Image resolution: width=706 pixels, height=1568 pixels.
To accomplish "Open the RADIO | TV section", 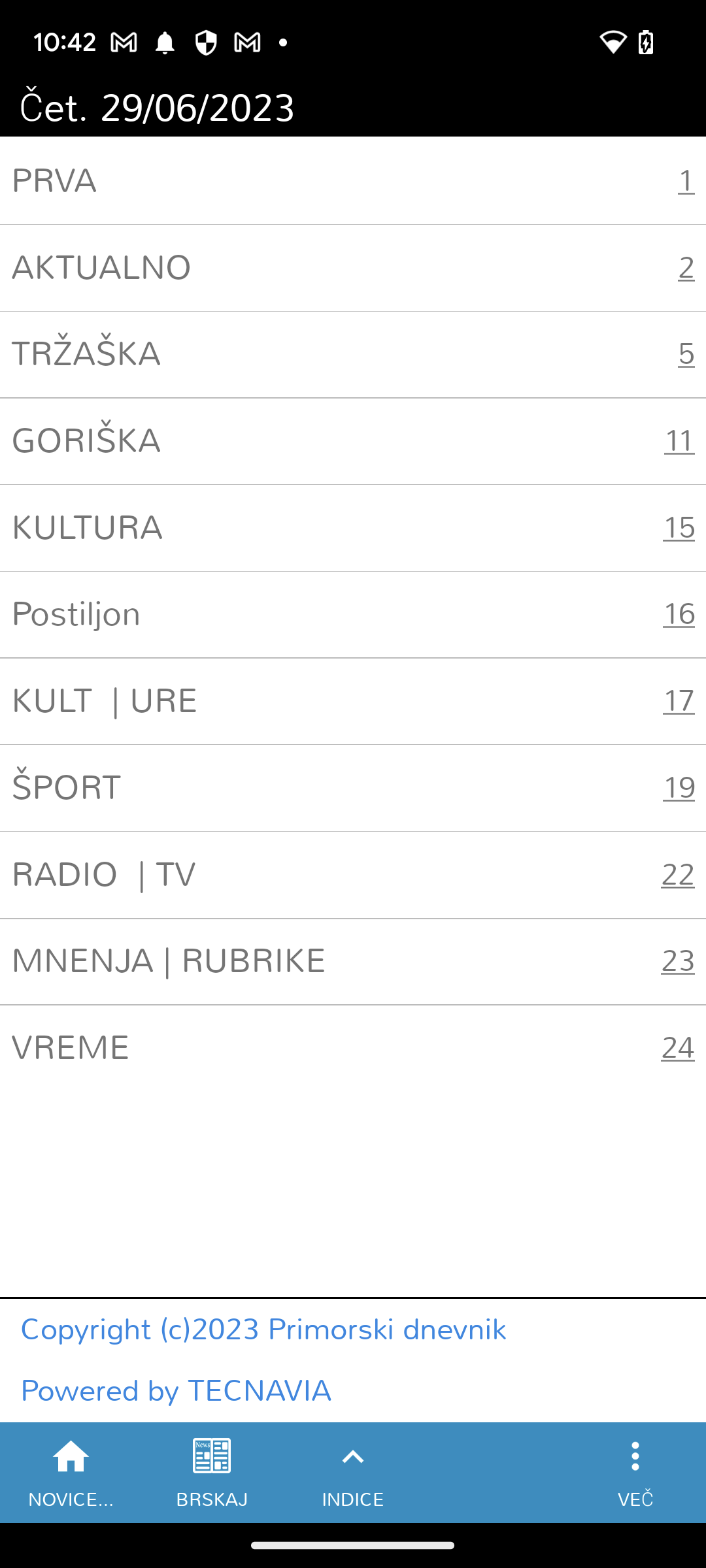I will [353, 875].
